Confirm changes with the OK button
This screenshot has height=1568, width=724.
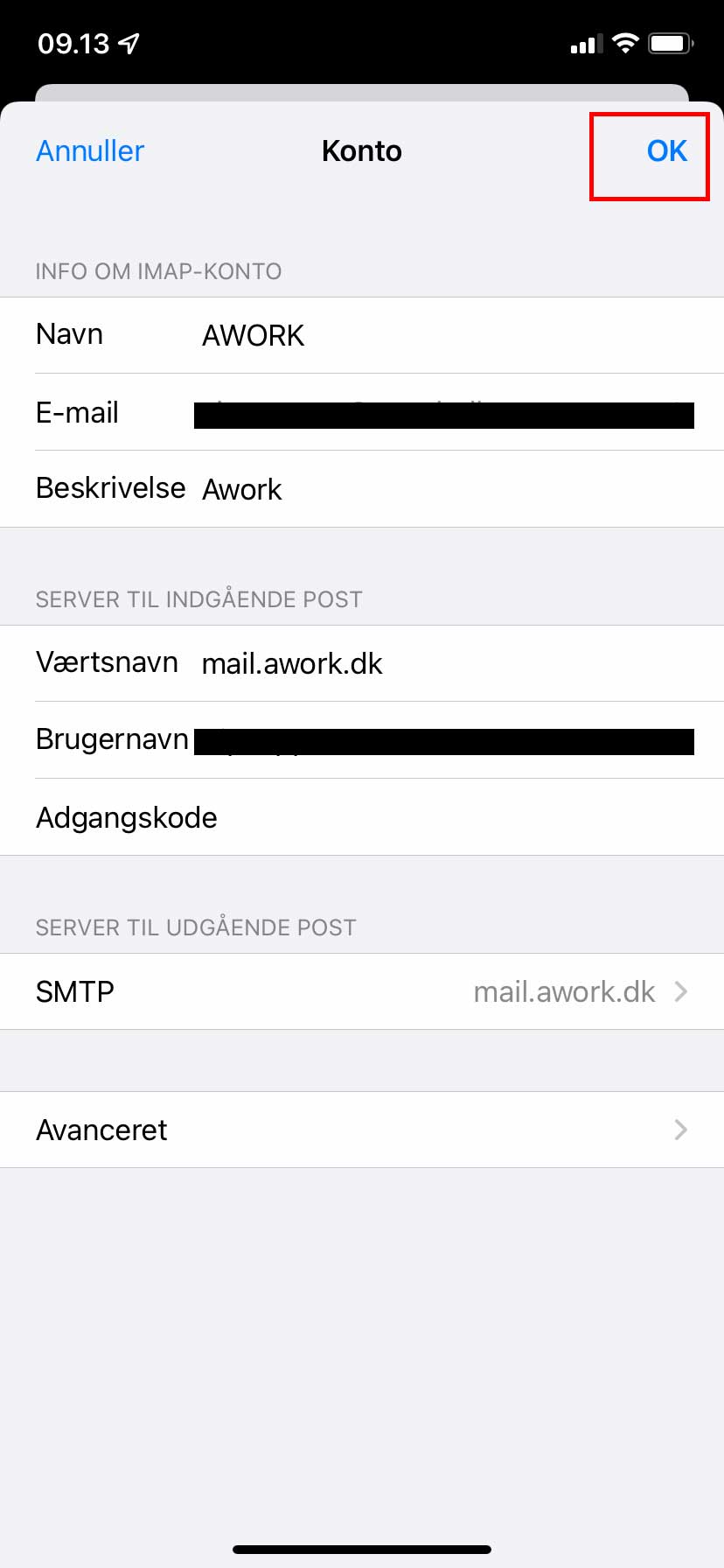coord(666,151)
